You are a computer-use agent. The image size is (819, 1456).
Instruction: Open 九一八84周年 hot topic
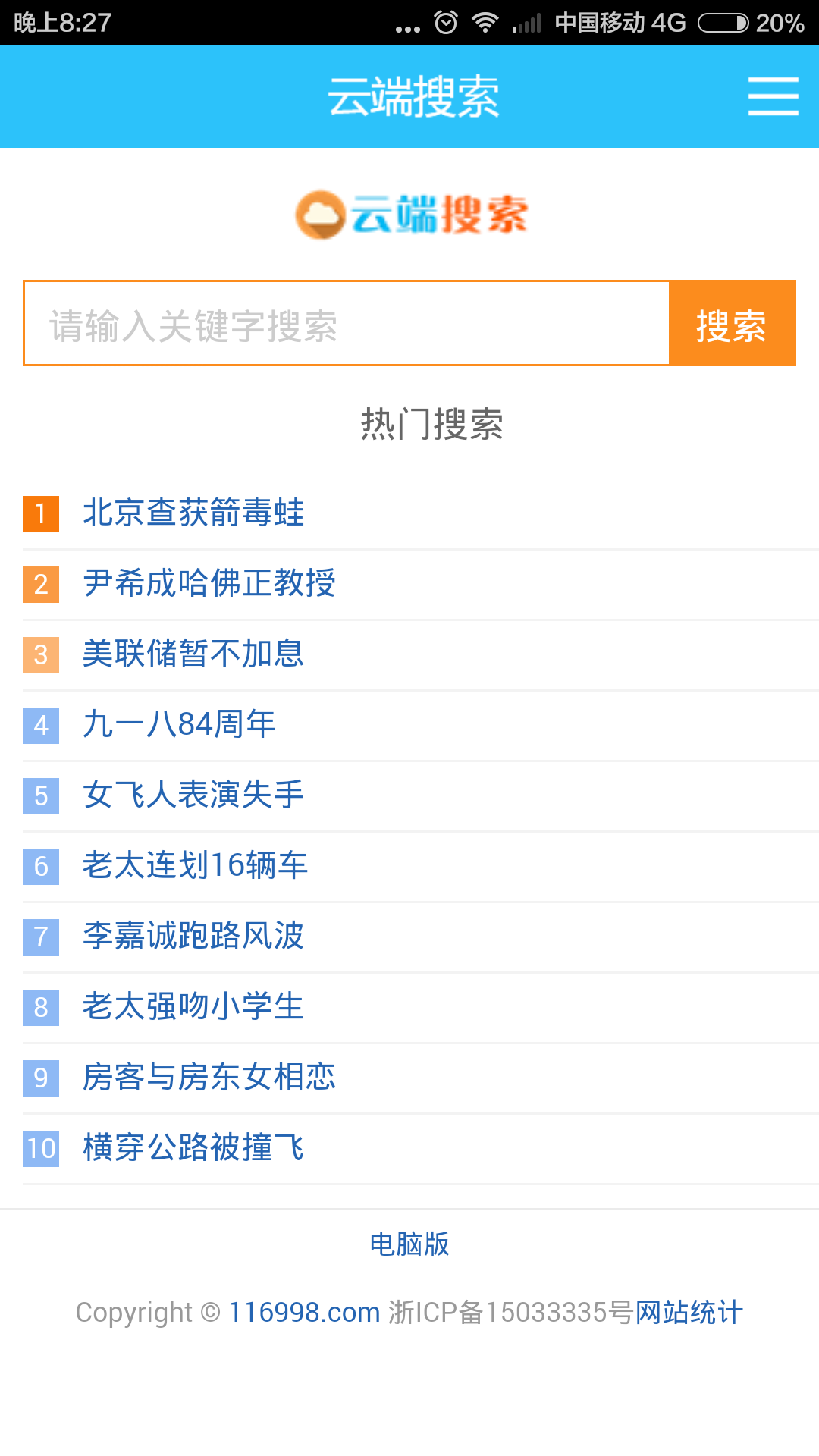(179, 724)
